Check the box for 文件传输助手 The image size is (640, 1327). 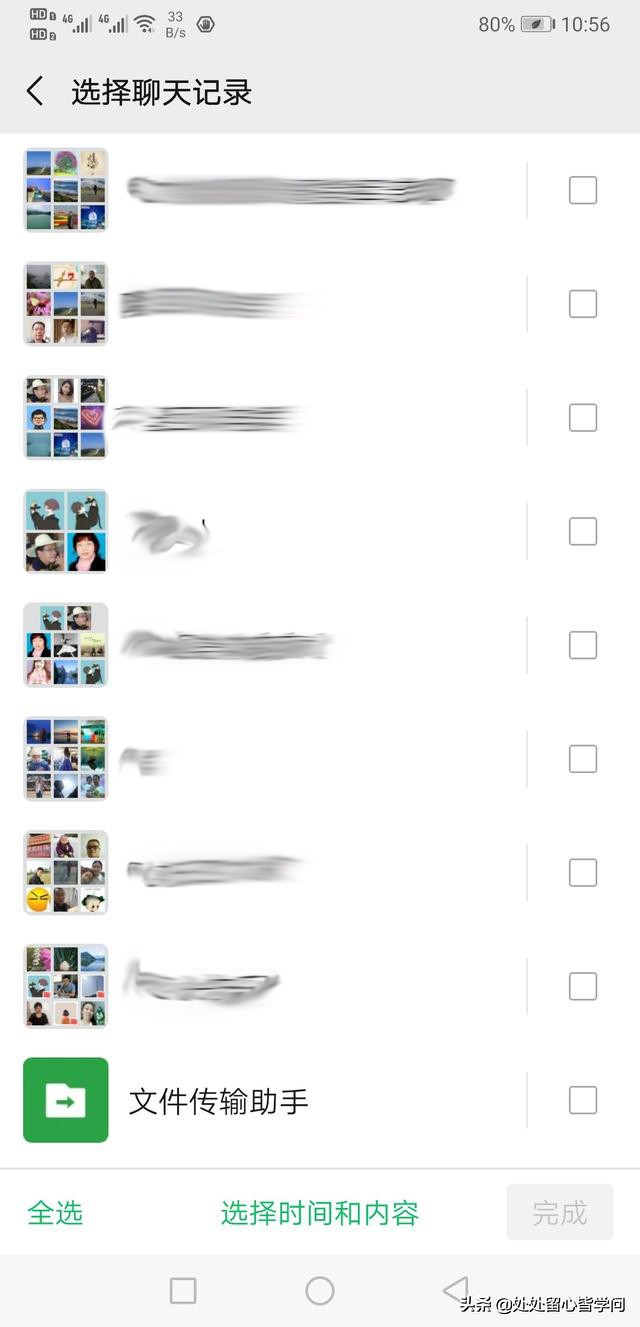pos(583,1100)
